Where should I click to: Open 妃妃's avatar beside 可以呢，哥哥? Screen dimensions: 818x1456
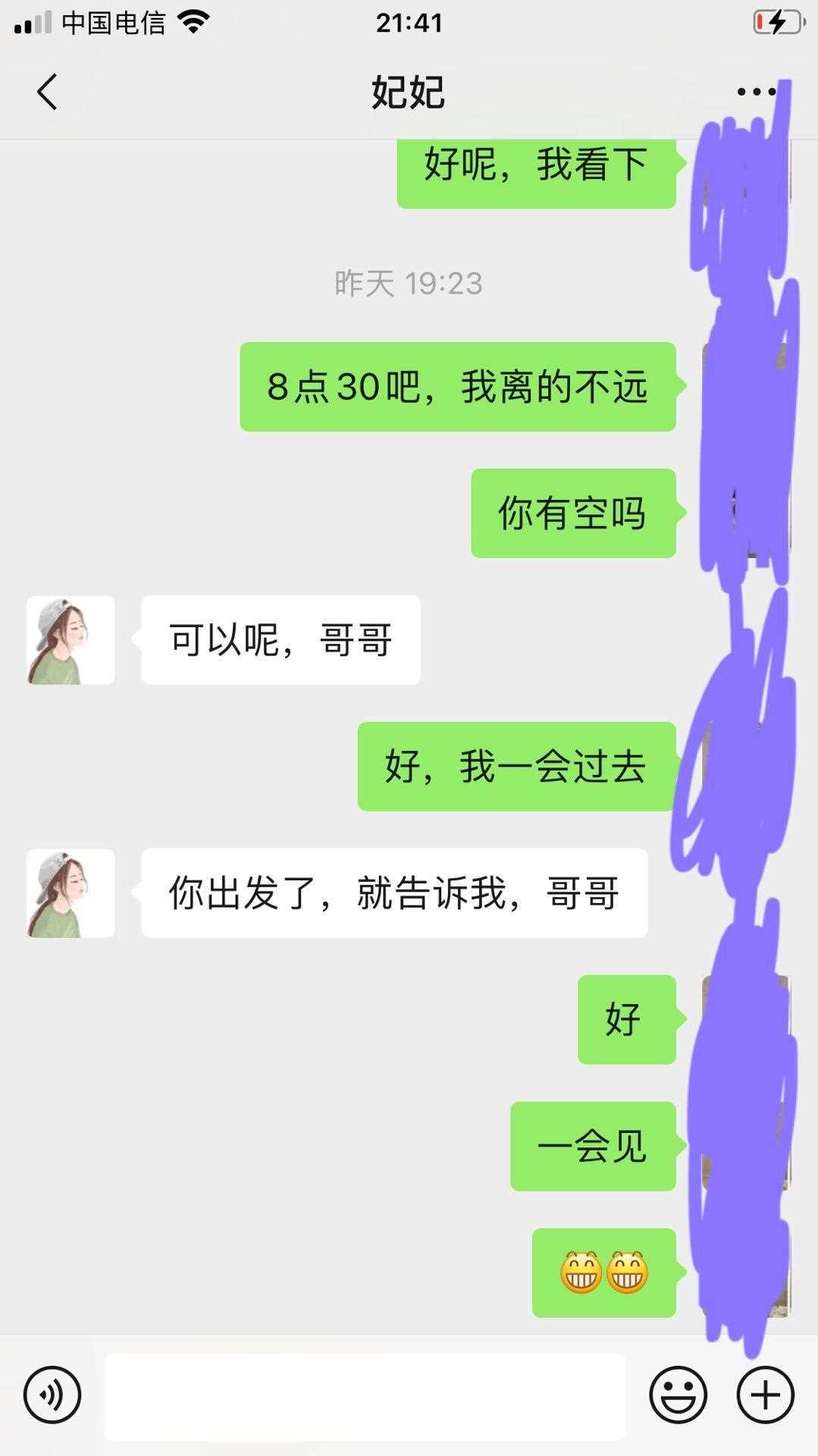tap(71, 640)
